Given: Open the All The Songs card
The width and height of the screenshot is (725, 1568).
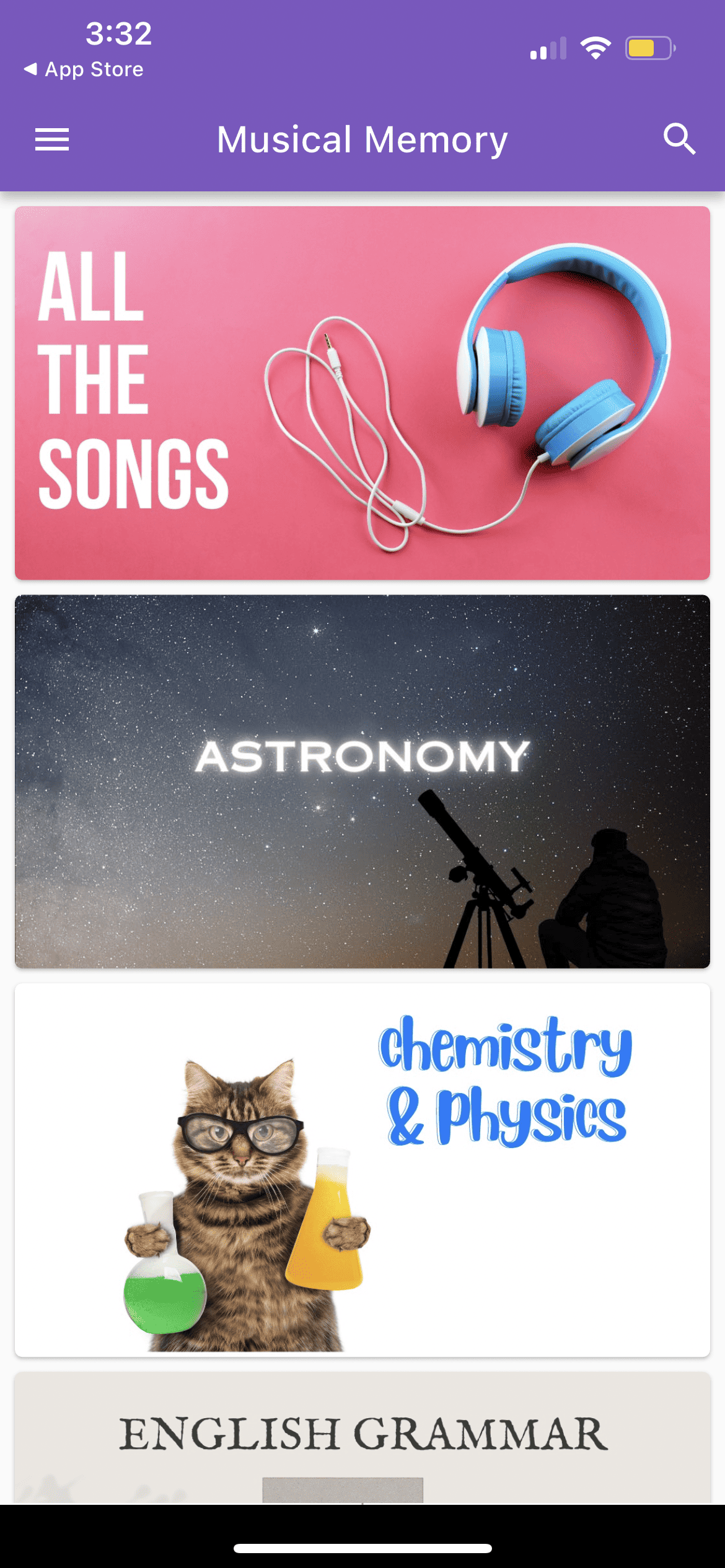Looking at the screenshot, I should click(x=362, y=393).
